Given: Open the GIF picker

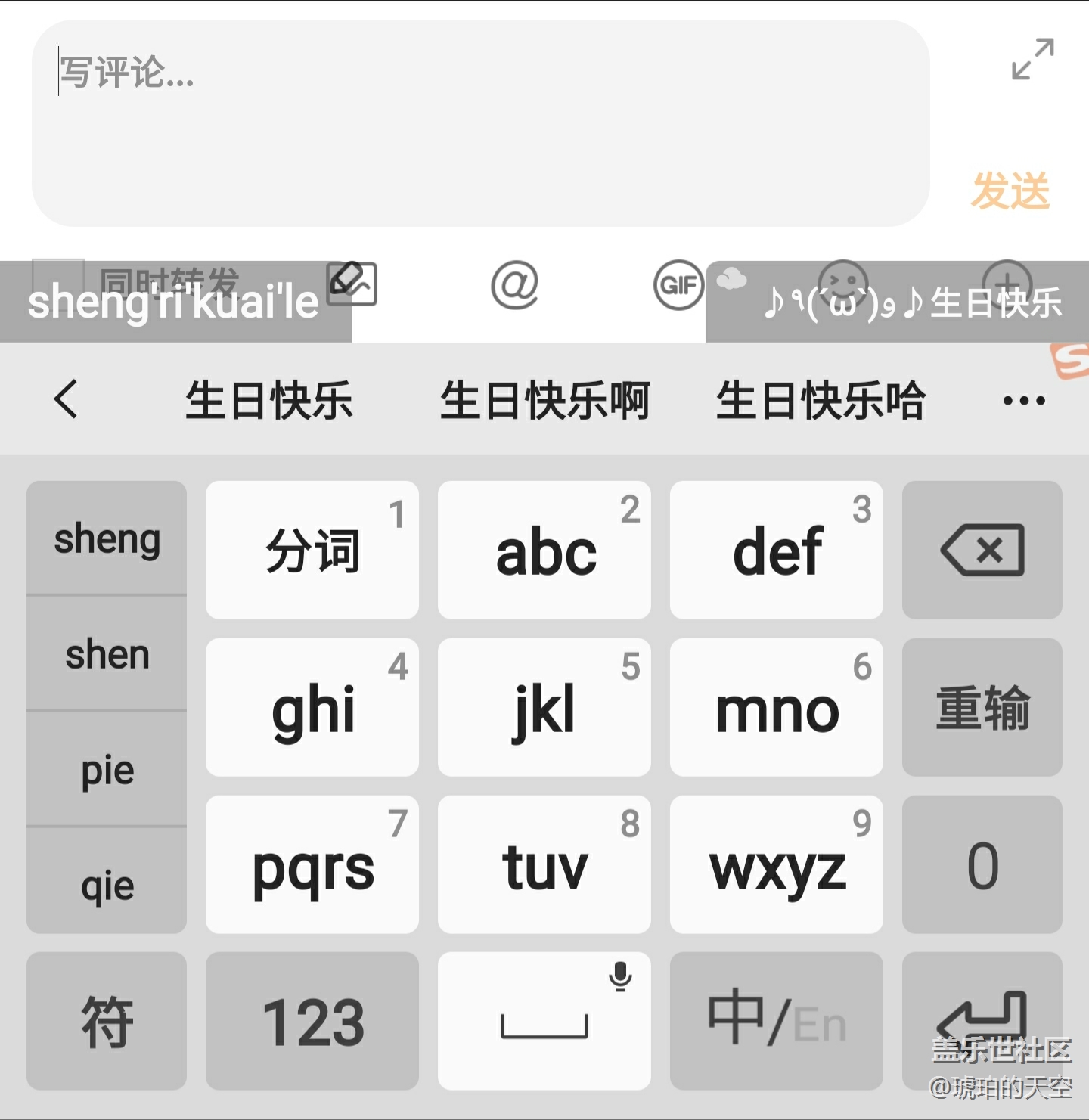Looking at the screenshot, I should coord(678,285).
